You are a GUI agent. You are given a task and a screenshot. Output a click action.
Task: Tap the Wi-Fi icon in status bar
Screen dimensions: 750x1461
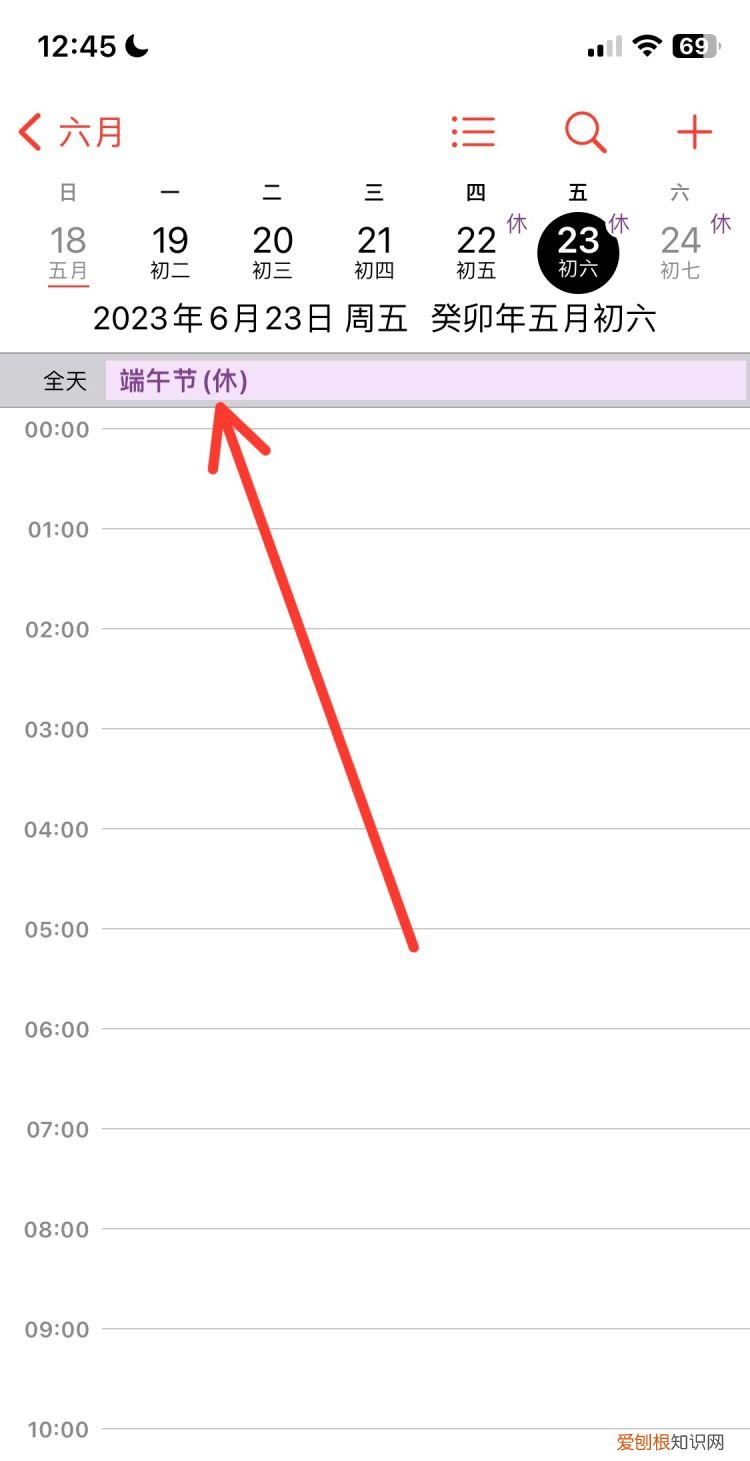(646, 44)
